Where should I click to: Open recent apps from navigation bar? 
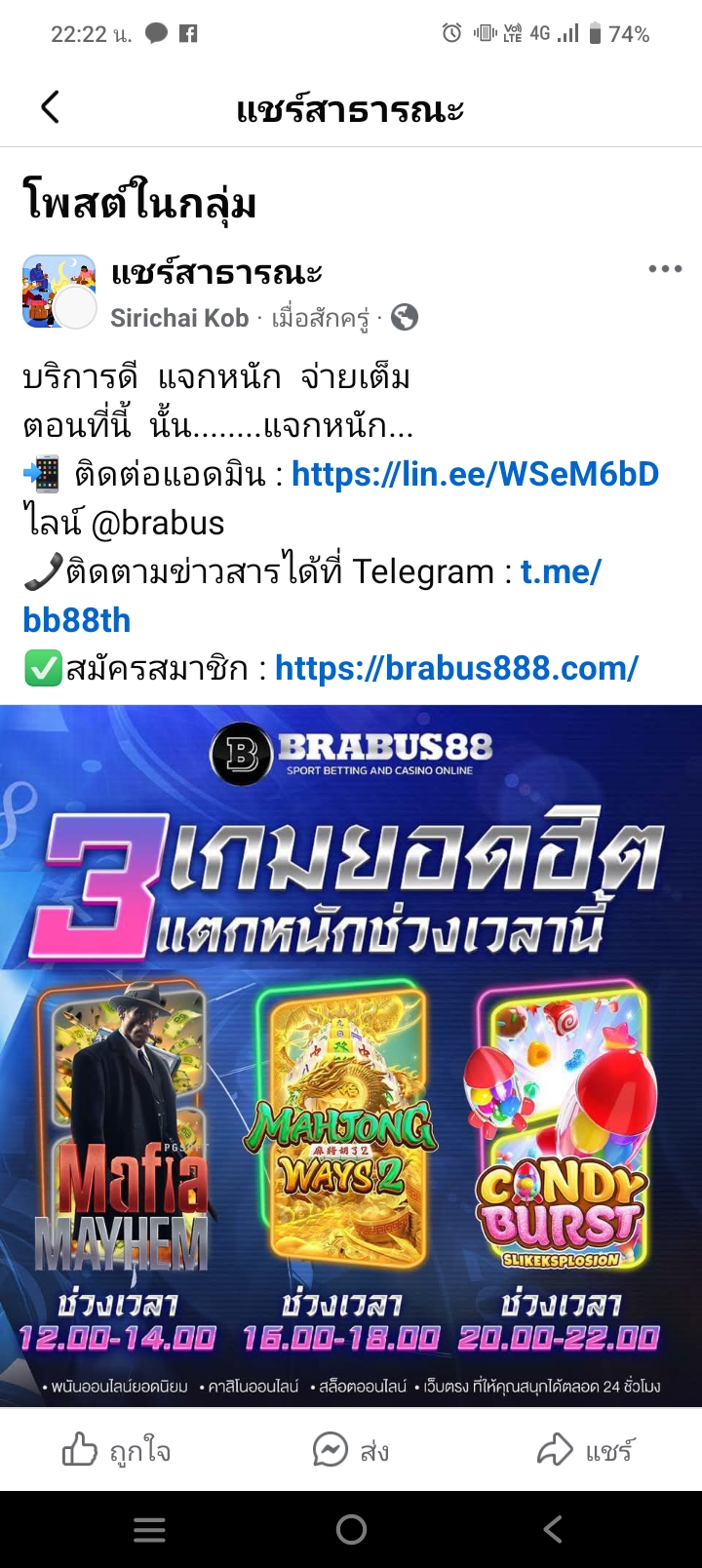pos(149,1529)
